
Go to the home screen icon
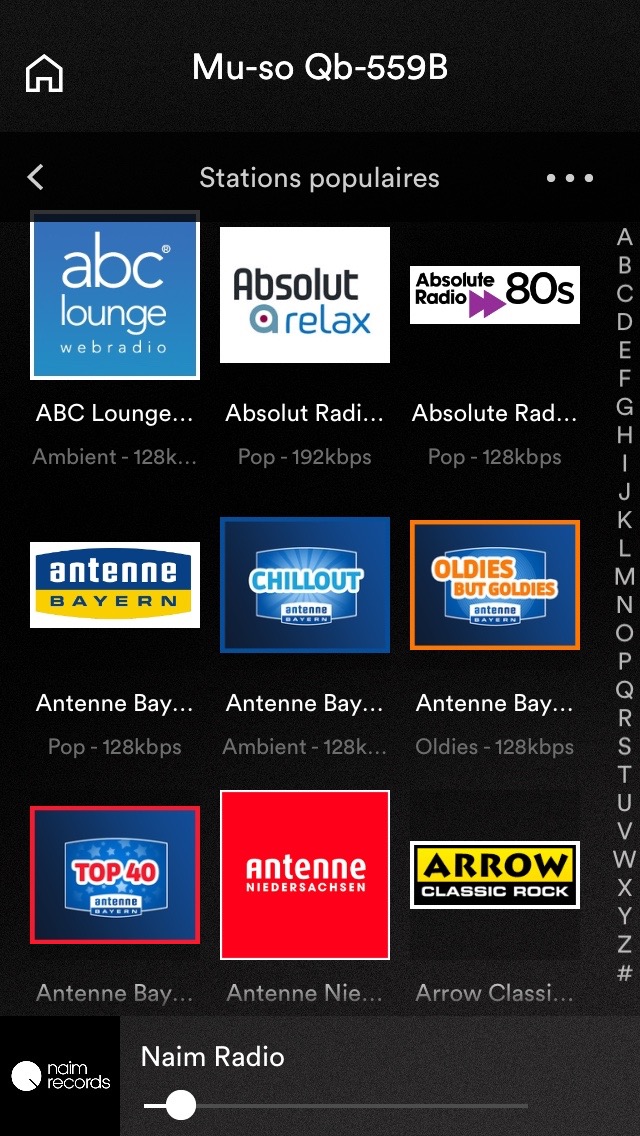44,74
